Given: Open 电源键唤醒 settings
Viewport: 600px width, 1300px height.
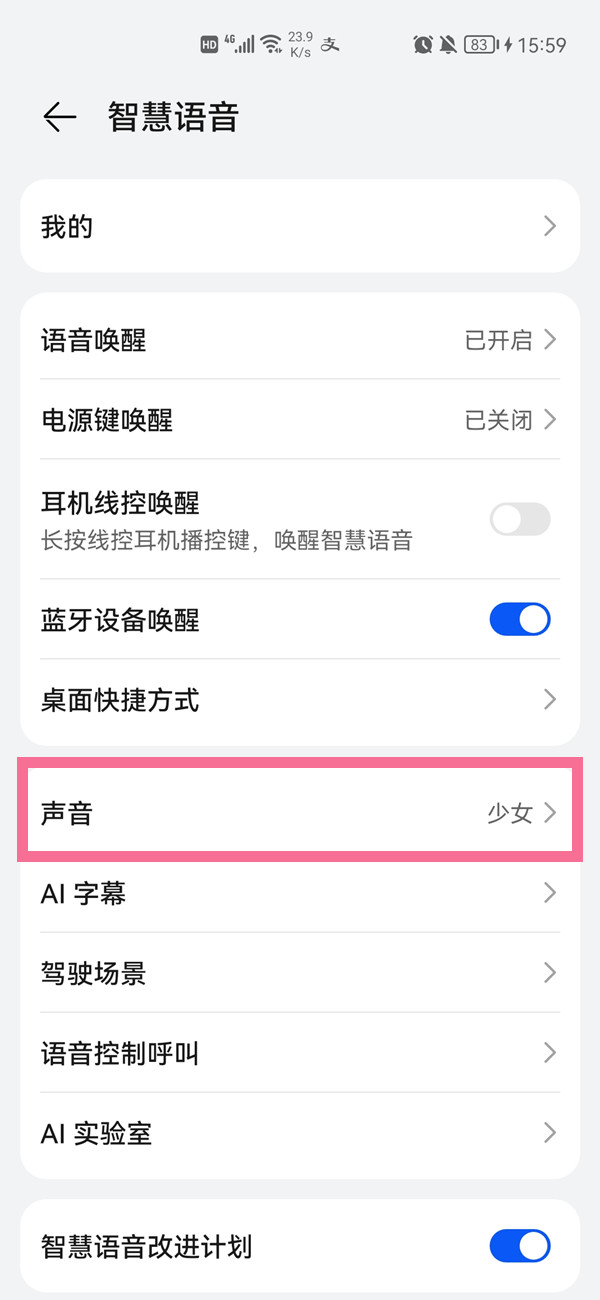Looking at the screenshot, I should [x=300, y=420].
